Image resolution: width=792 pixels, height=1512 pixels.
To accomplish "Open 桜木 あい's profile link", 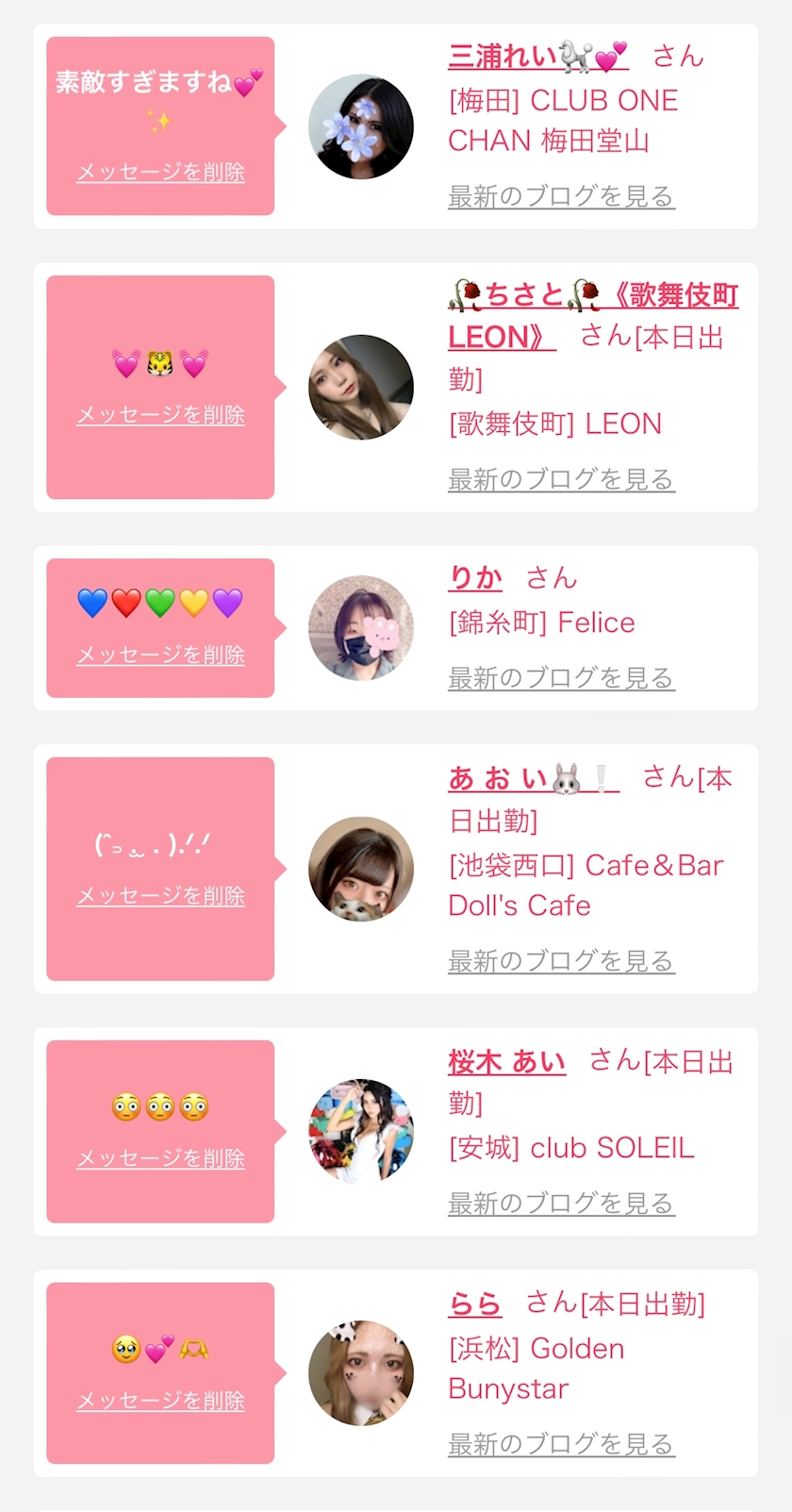I will [507, 1062].
